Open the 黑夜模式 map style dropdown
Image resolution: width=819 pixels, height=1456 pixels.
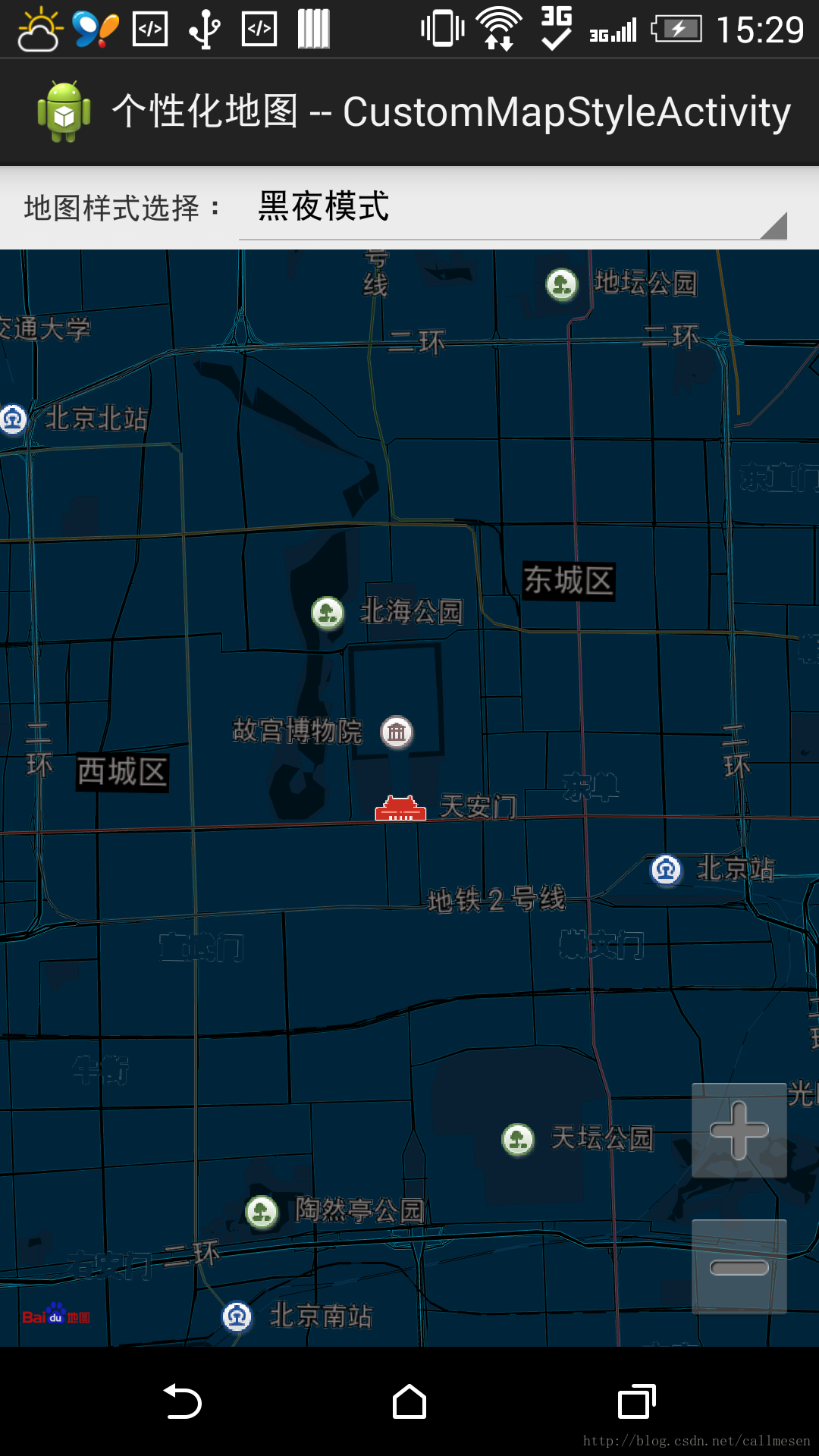513,208
